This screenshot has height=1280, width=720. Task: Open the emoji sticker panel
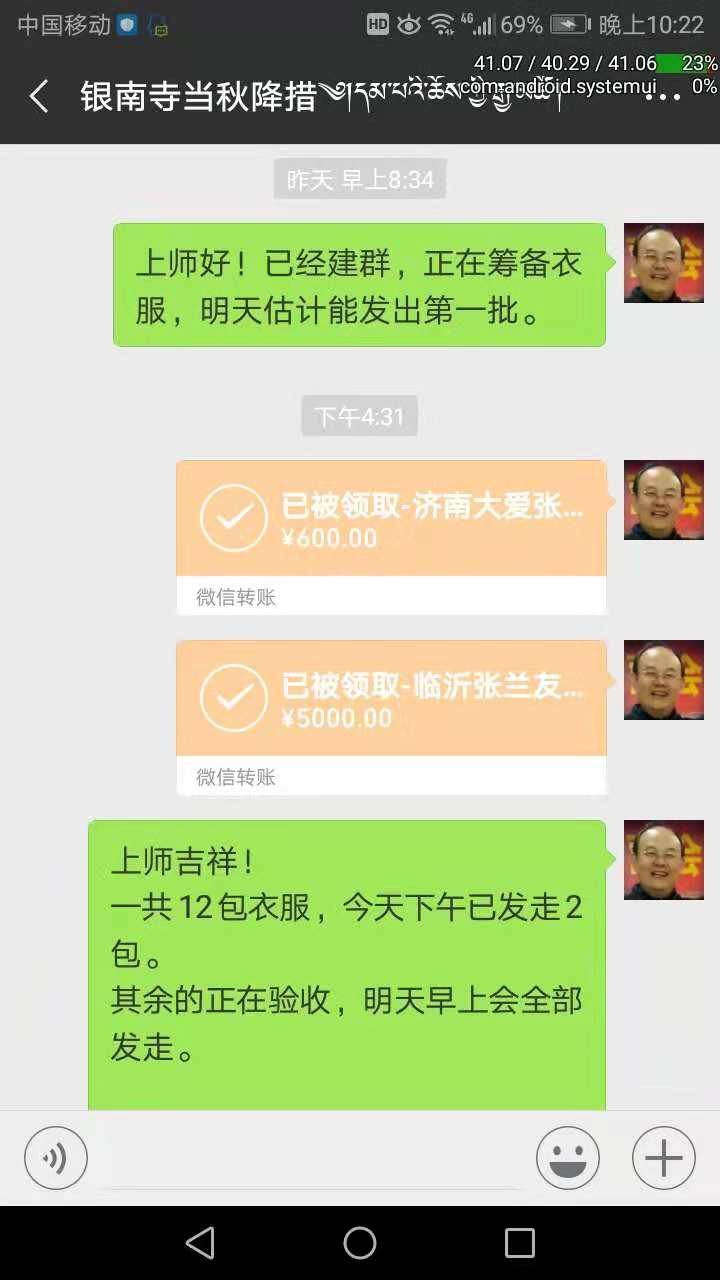[568, 1158]
